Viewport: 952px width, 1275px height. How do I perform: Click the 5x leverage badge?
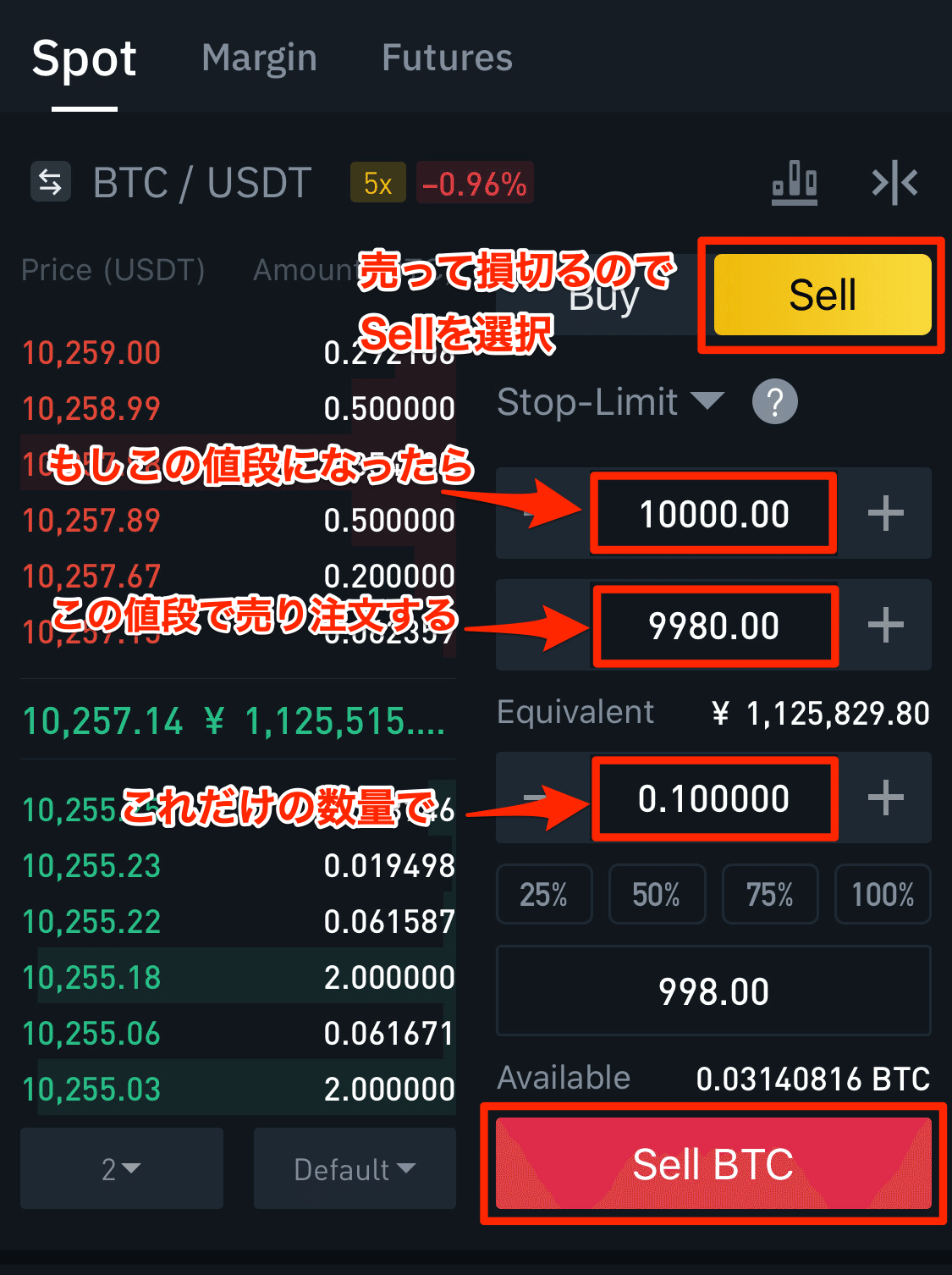coord(377,182)
